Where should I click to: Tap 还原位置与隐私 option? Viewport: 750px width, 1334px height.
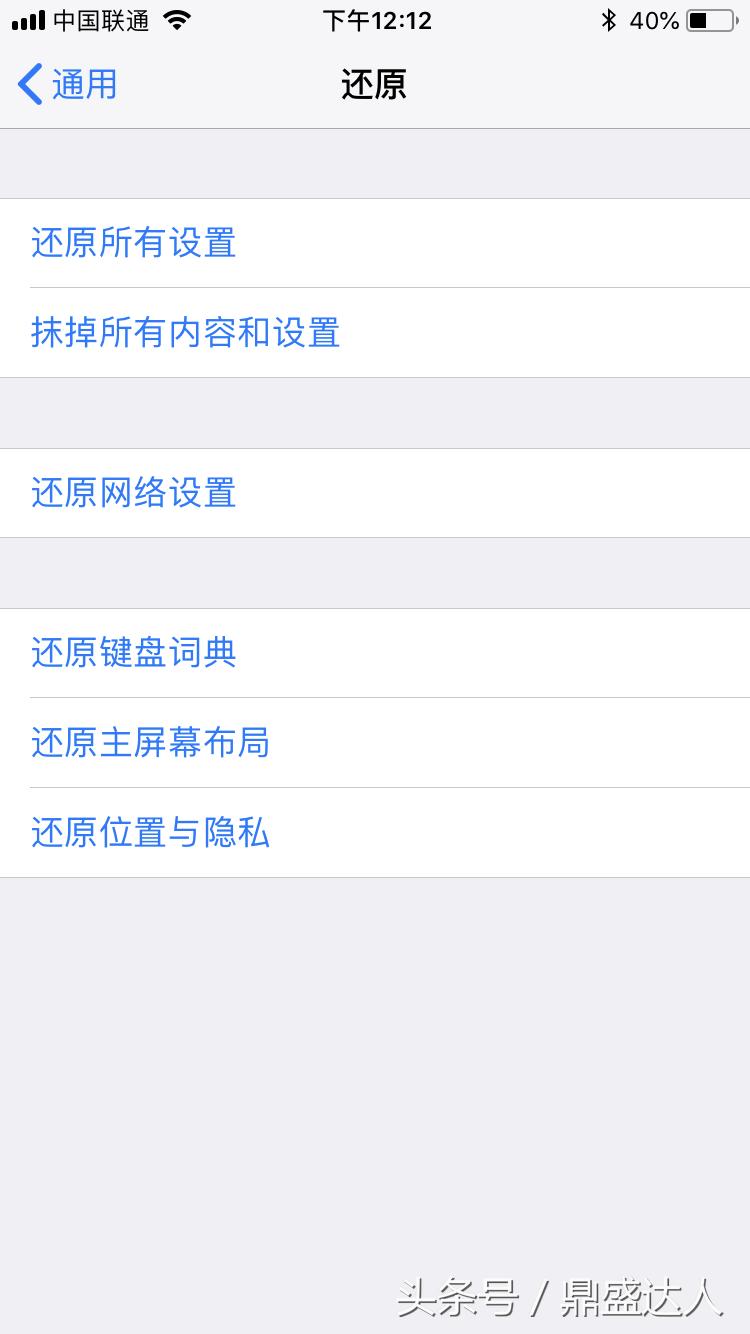pyautogui.click(x=150, y=832)
